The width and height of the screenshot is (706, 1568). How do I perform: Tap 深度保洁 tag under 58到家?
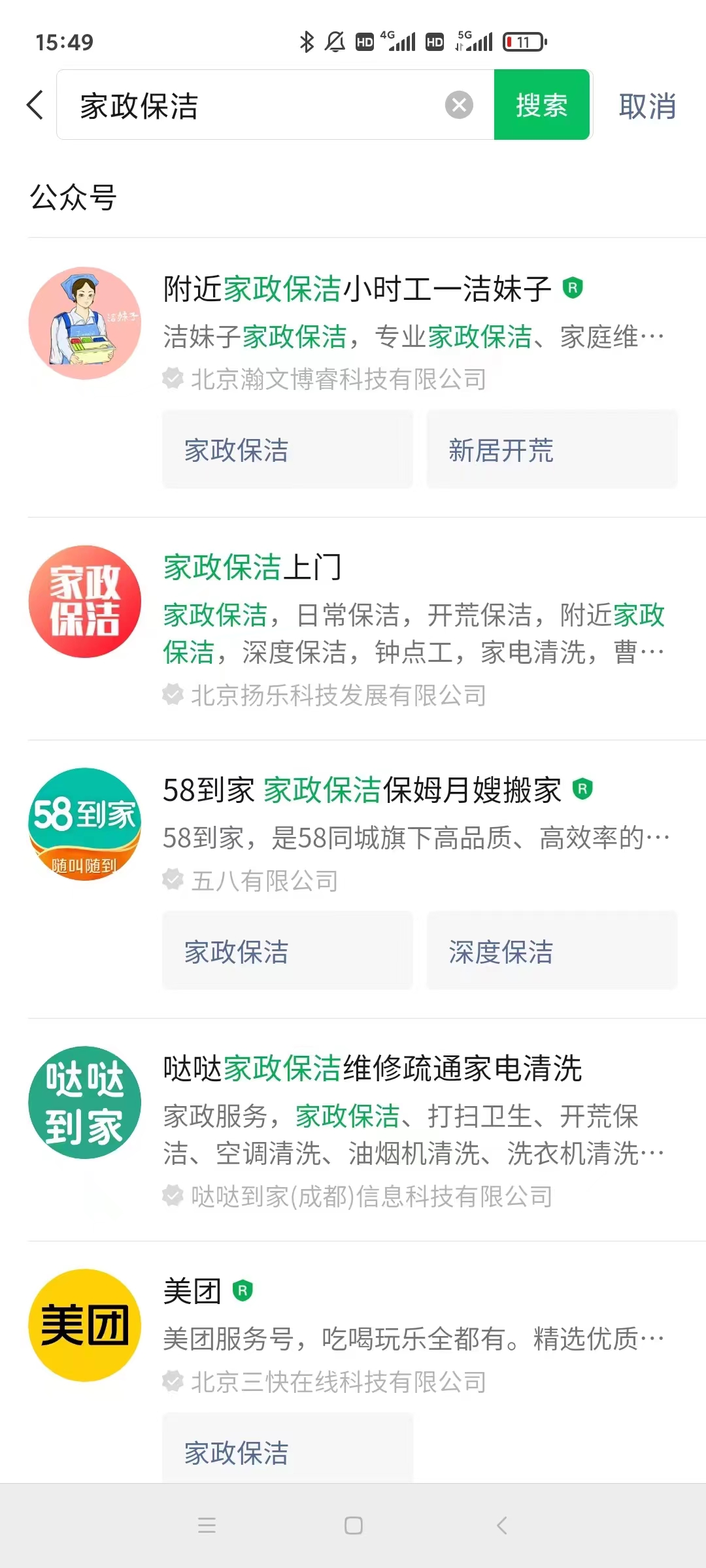tap(551, 953)
